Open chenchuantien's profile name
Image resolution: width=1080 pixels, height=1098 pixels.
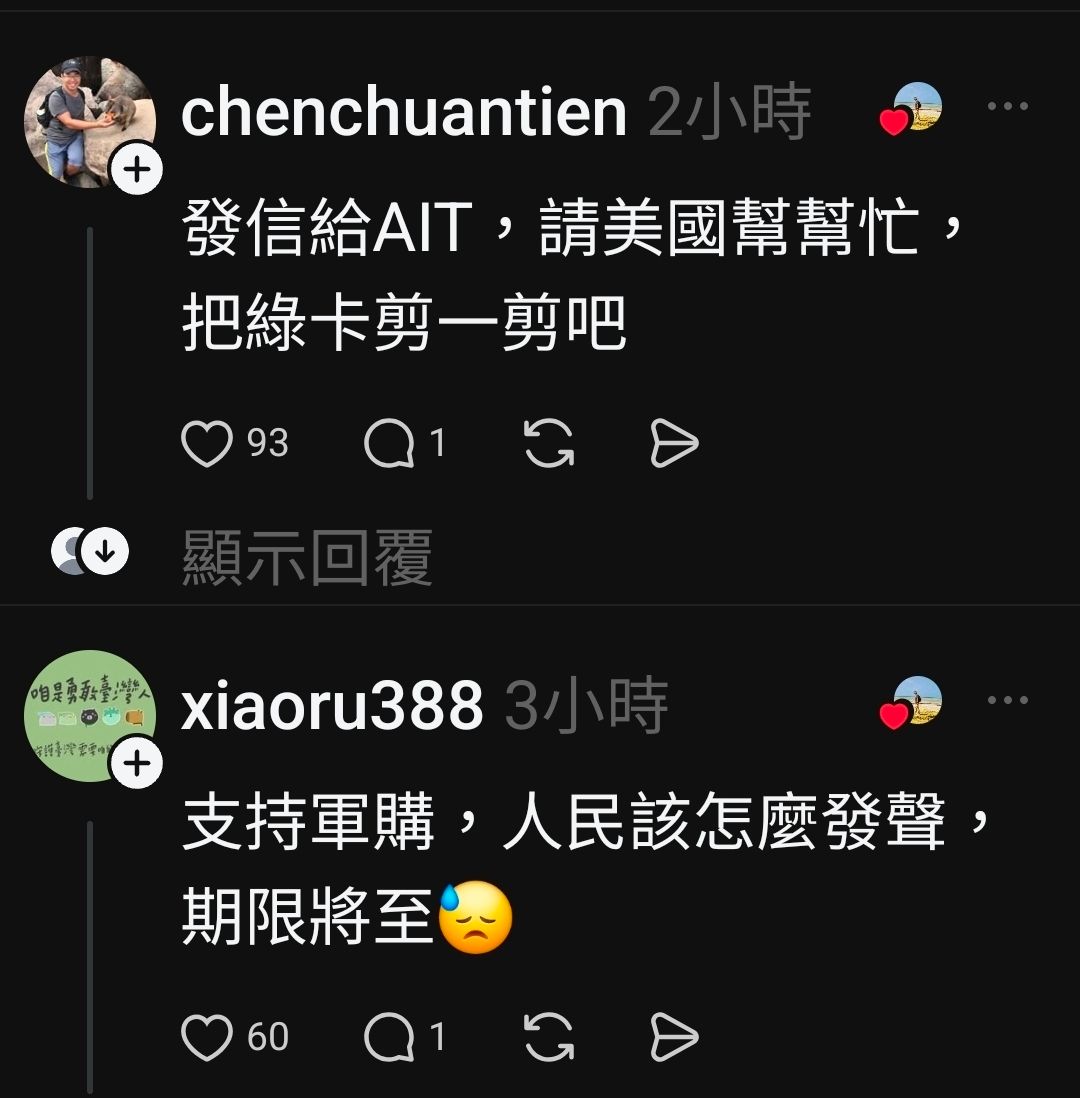pos(404,113)
